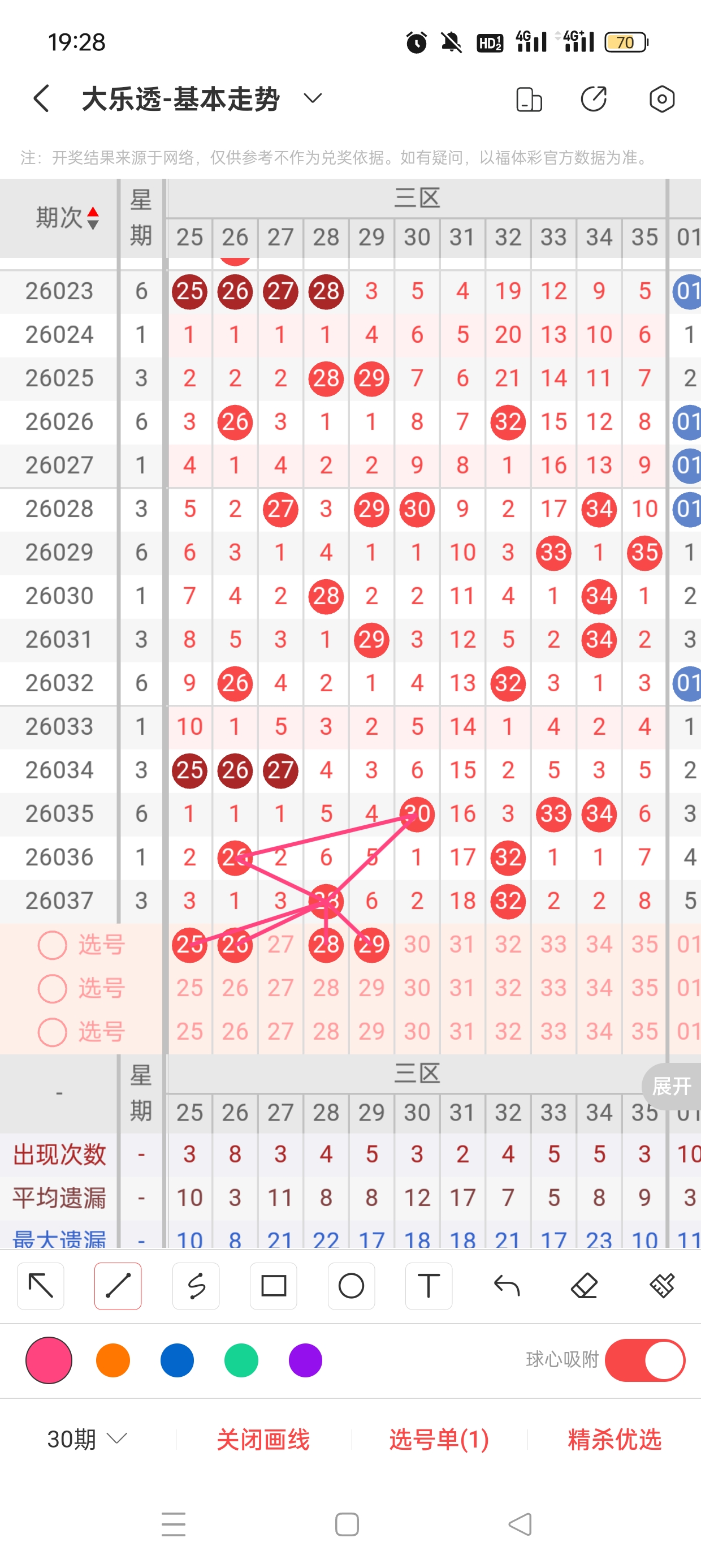The height and width of the screenshot is (1568, 701).
Task: Open 选号单(1) selection list
Action: [x=439, y=1439]
